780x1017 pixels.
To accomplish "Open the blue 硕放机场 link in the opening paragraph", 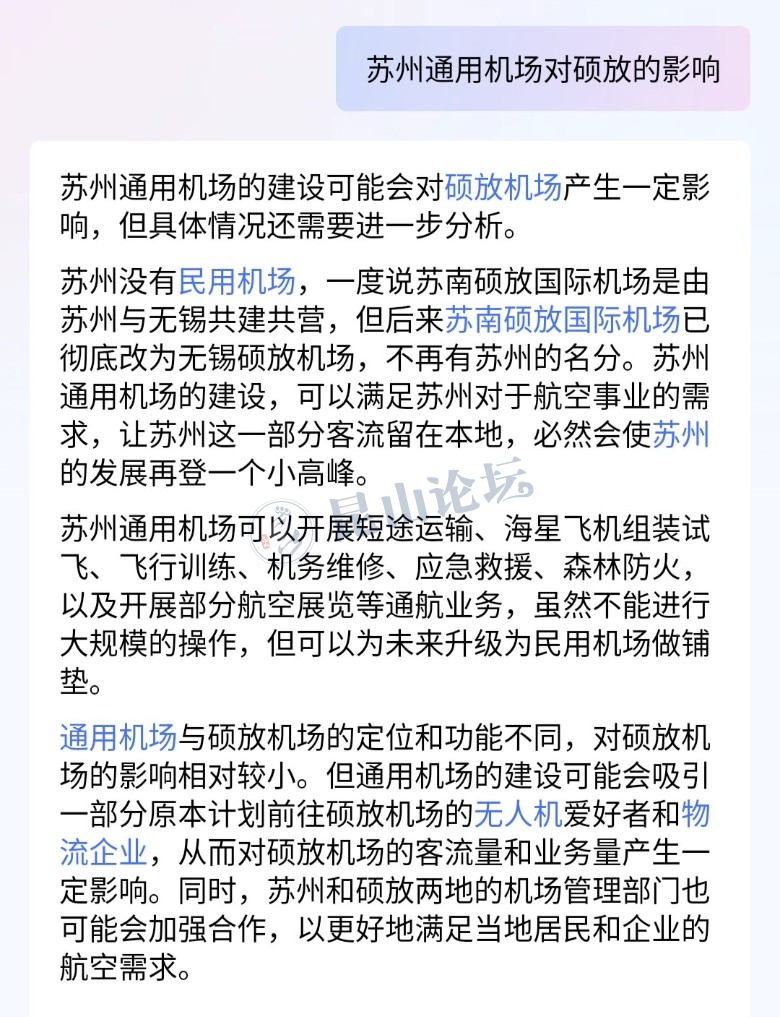I will point(502,188).
